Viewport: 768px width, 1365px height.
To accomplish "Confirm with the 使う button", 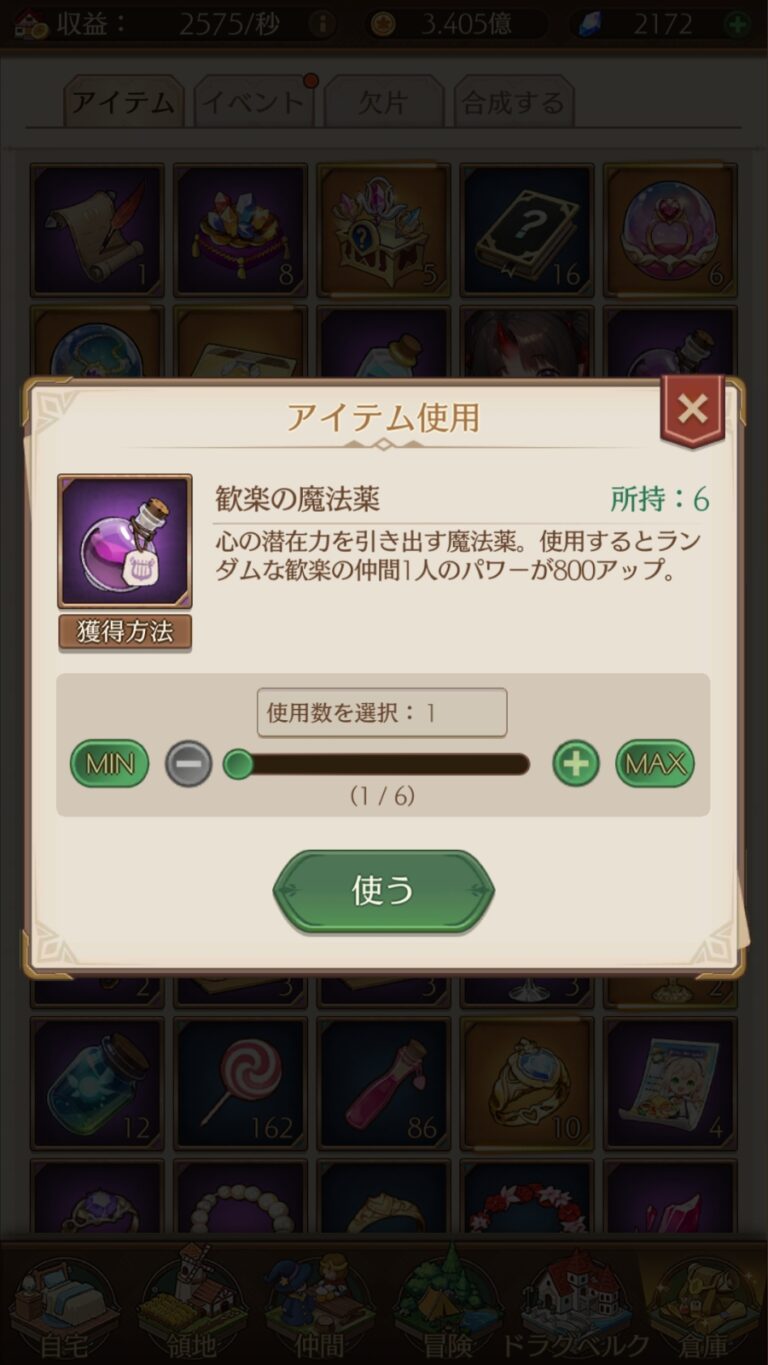I will click(x=383, y=890).
